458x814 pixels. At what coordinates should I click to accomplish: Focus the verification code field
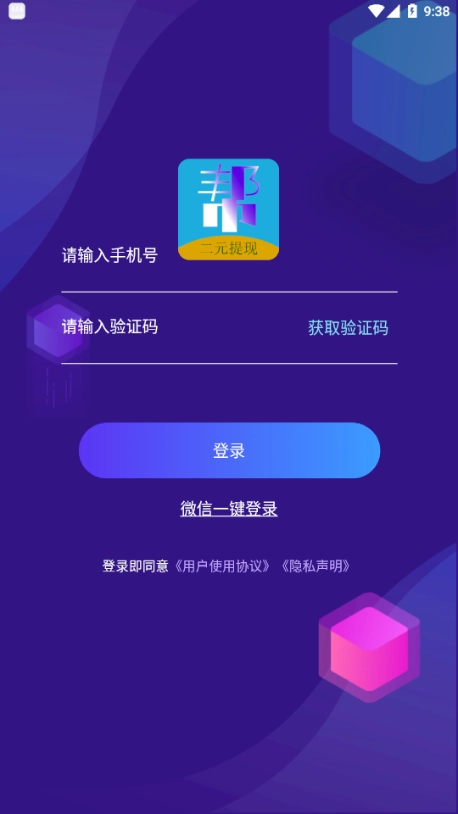pos(184,327)
